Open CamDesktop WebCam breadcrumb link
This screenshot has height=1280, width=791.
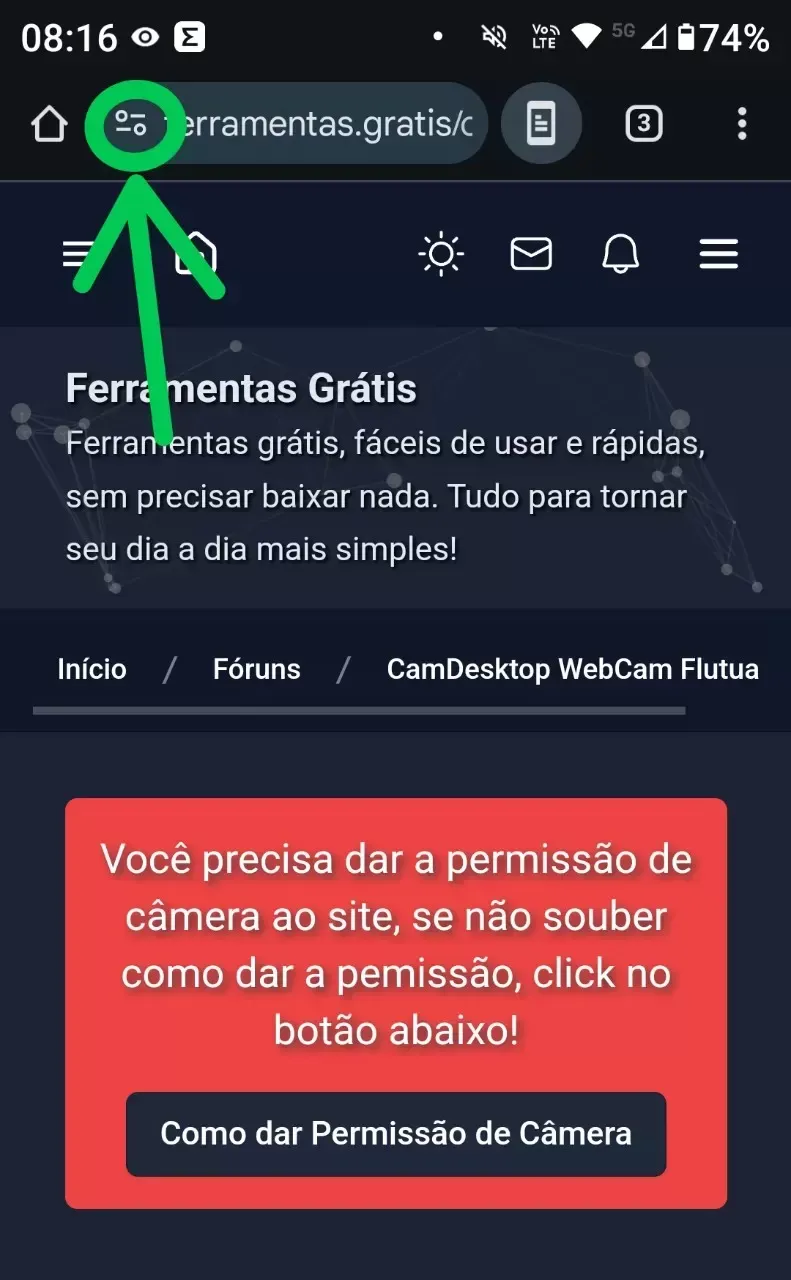click(x=573, y=669)
